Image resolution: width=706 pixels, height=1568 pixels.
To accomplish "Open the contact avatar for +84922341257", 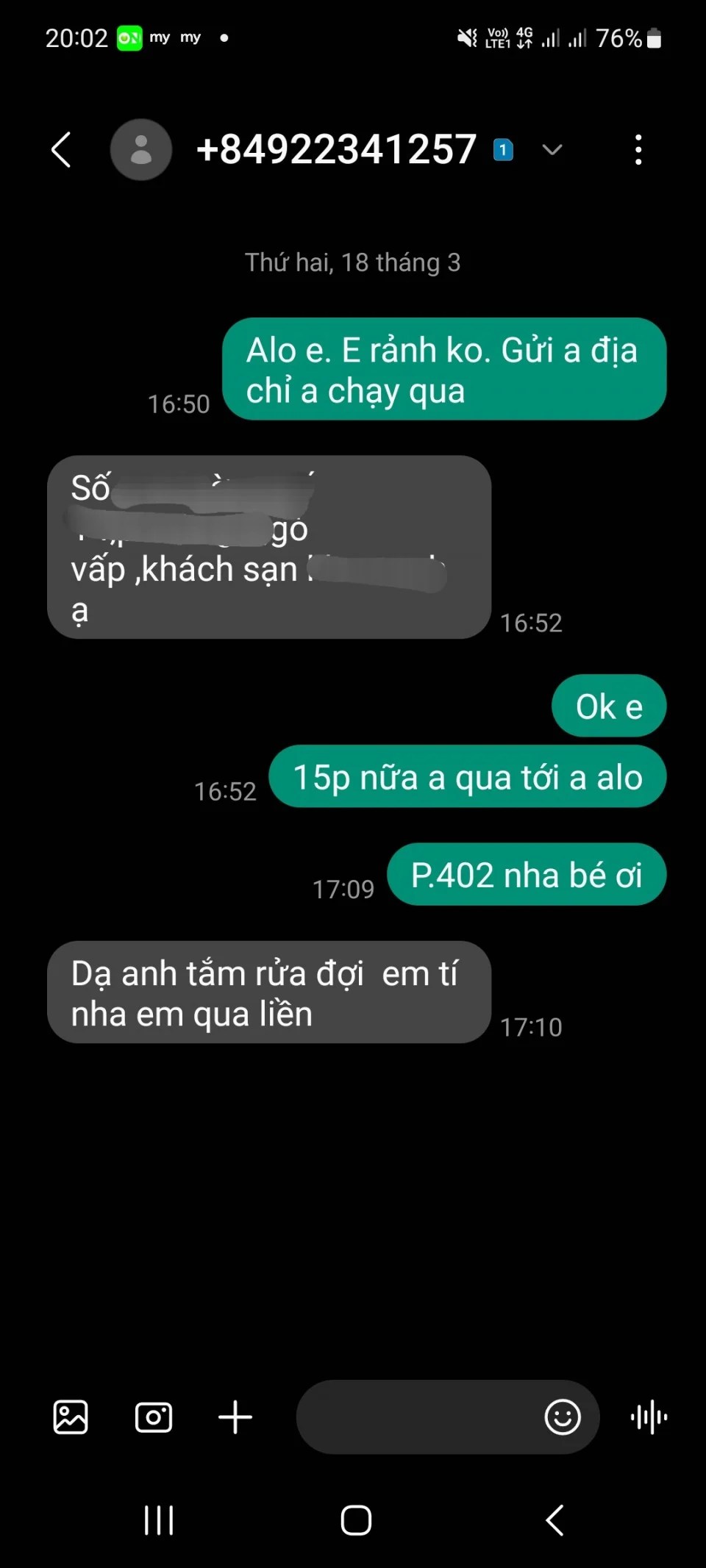I will coord(141,150).
